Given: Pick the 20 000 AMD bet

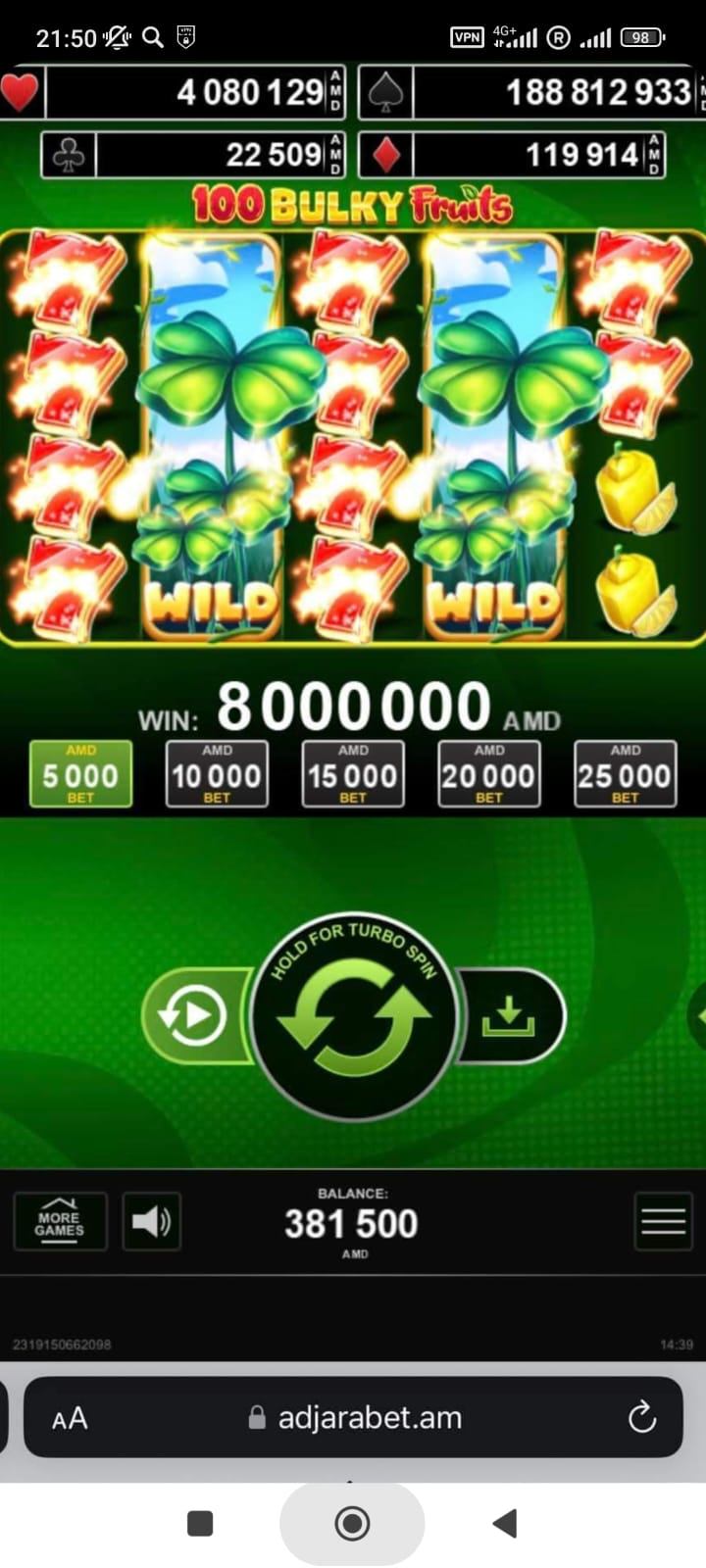Looking at the screenshot, I should click(488, 774).
